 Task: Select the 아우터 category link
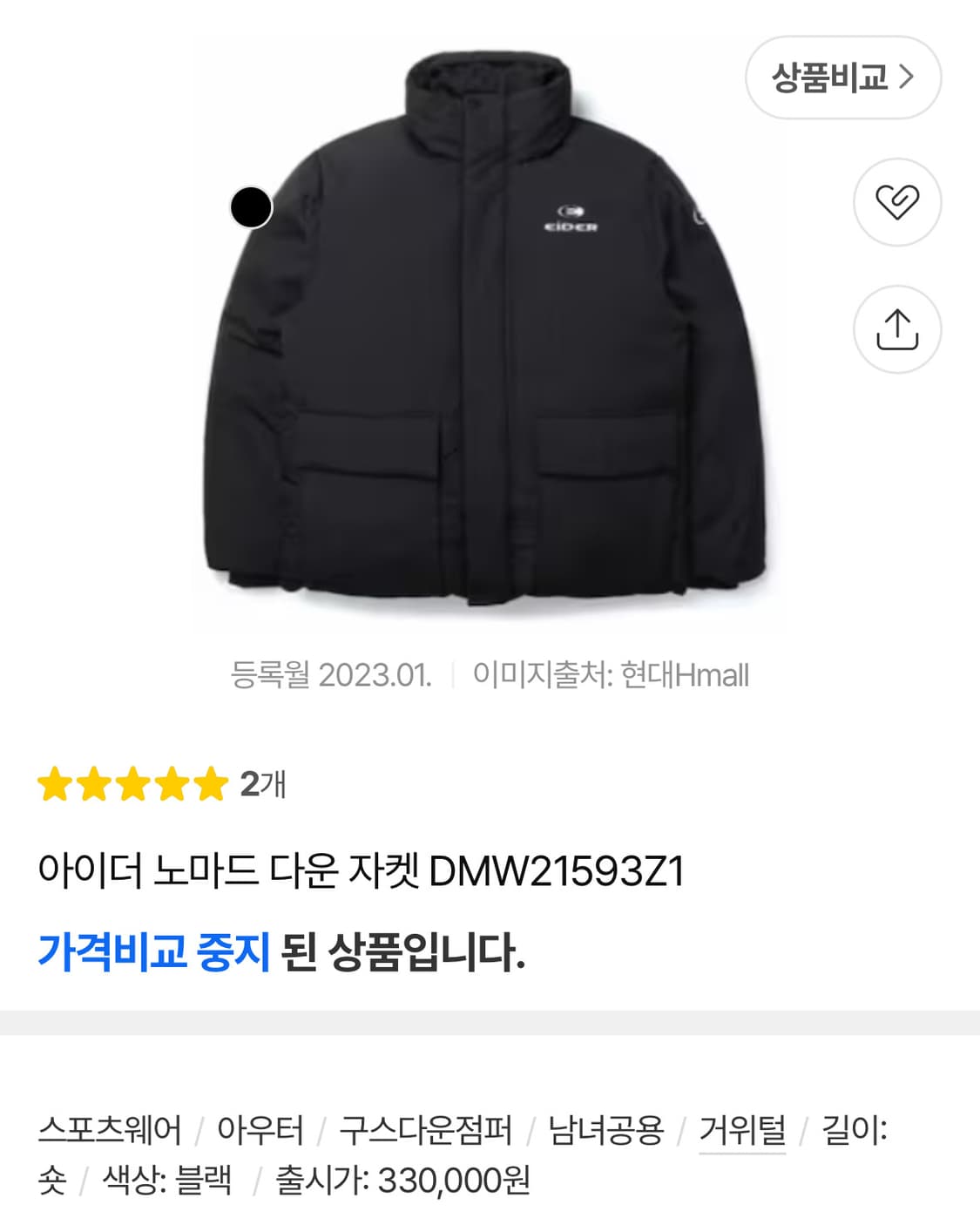(261, 1129)
